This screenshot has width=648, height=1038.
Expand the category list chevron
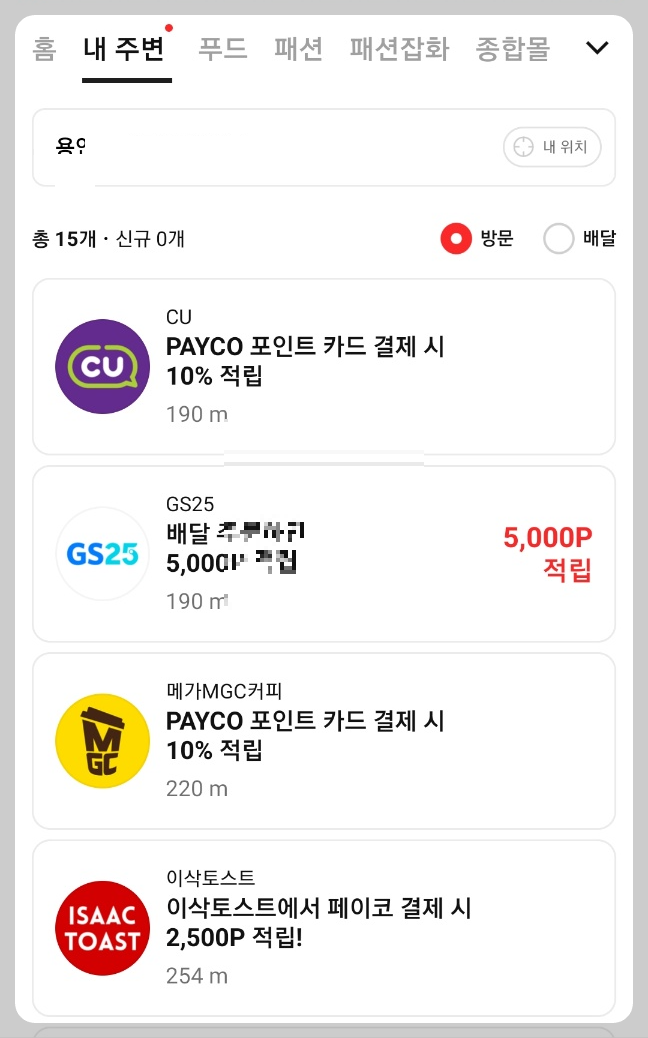[x=597, y=48]
